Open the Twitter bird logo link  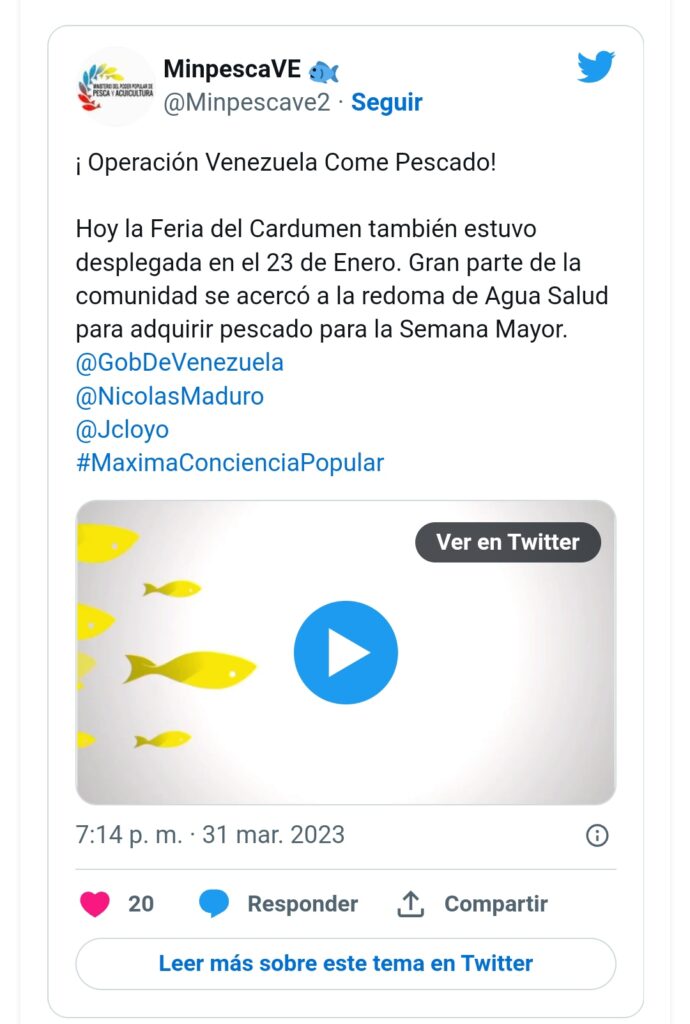[595, 68]
